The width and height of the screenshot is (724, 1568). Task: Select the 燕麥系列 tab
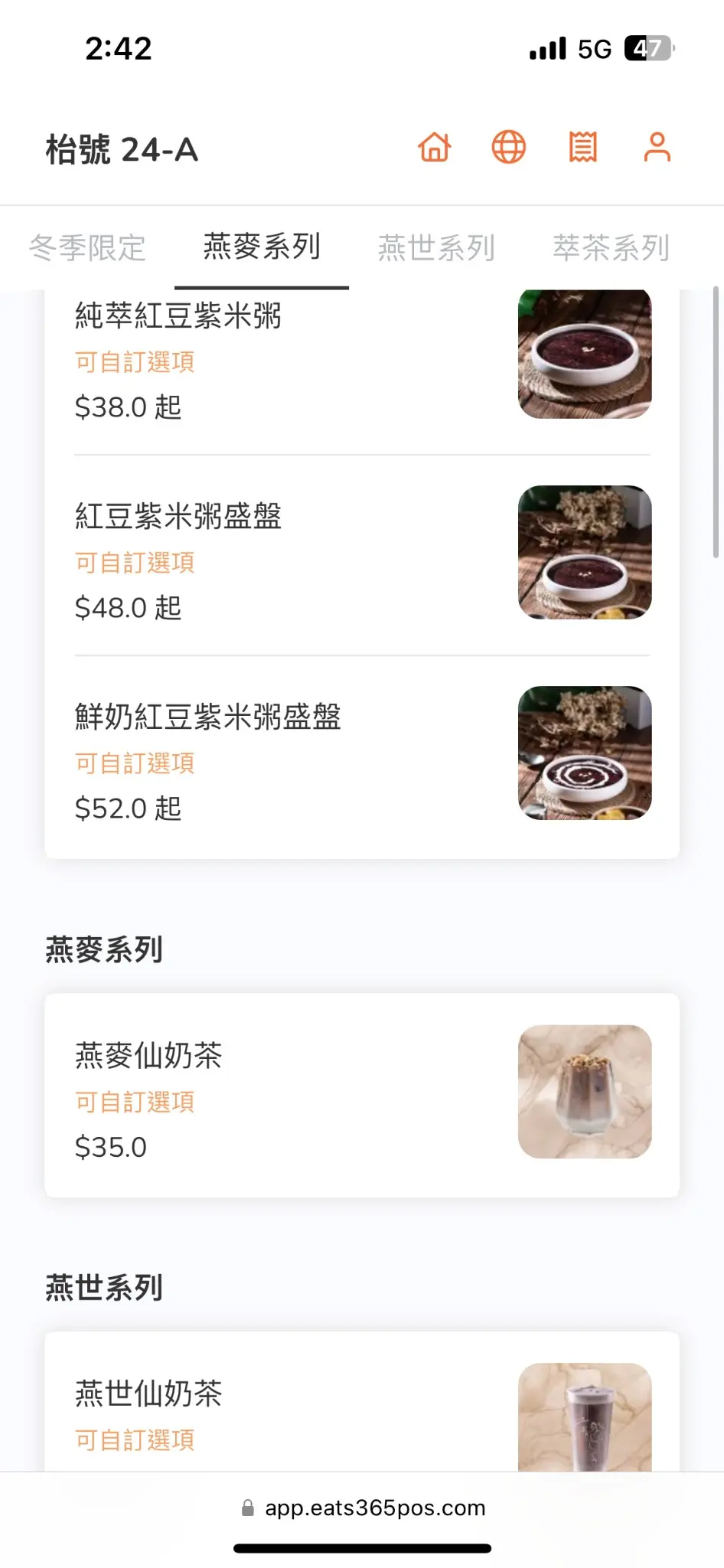tap(262, 247)
